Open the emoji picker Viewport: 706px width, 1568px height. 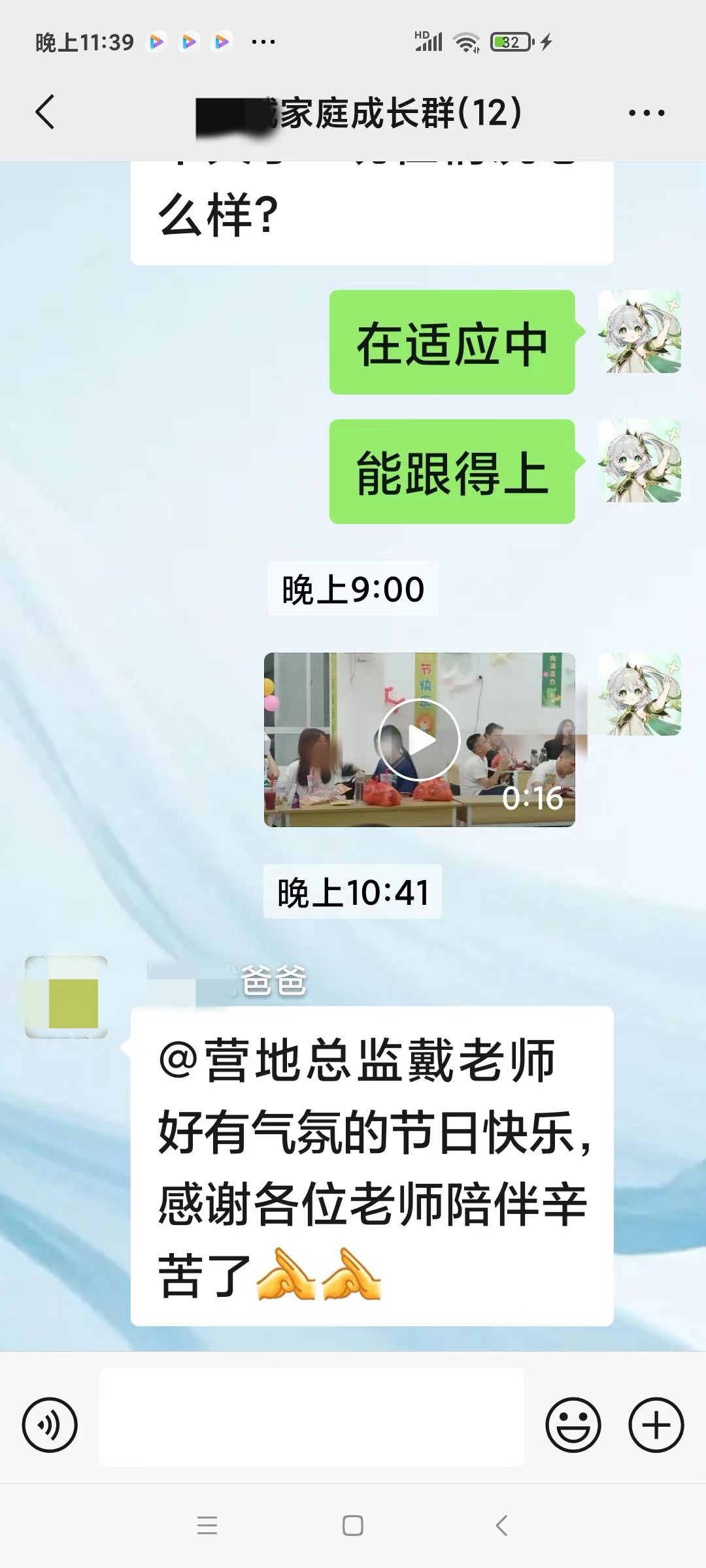click(x=573, y=1424)
